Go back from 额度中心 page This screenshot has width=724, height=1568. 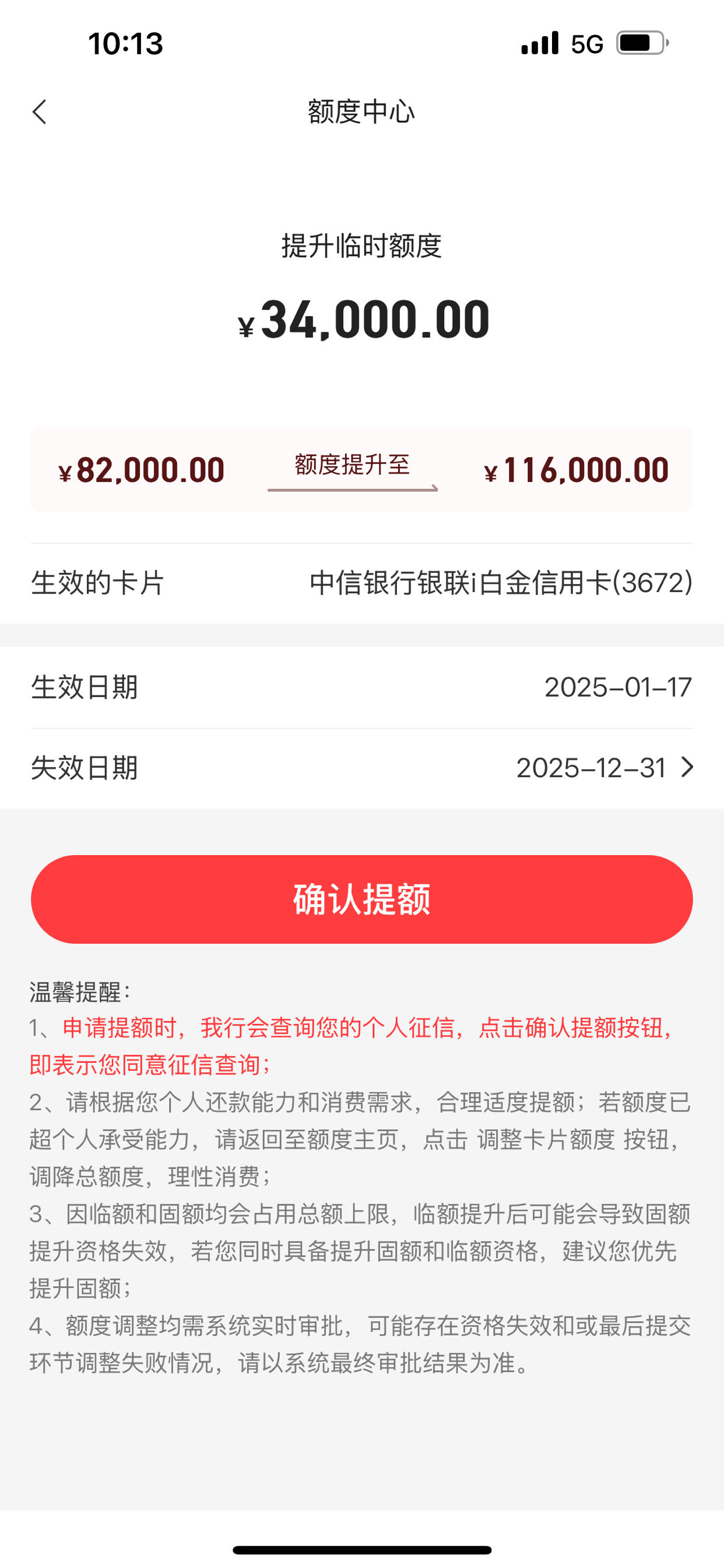[x=40, y=112]
